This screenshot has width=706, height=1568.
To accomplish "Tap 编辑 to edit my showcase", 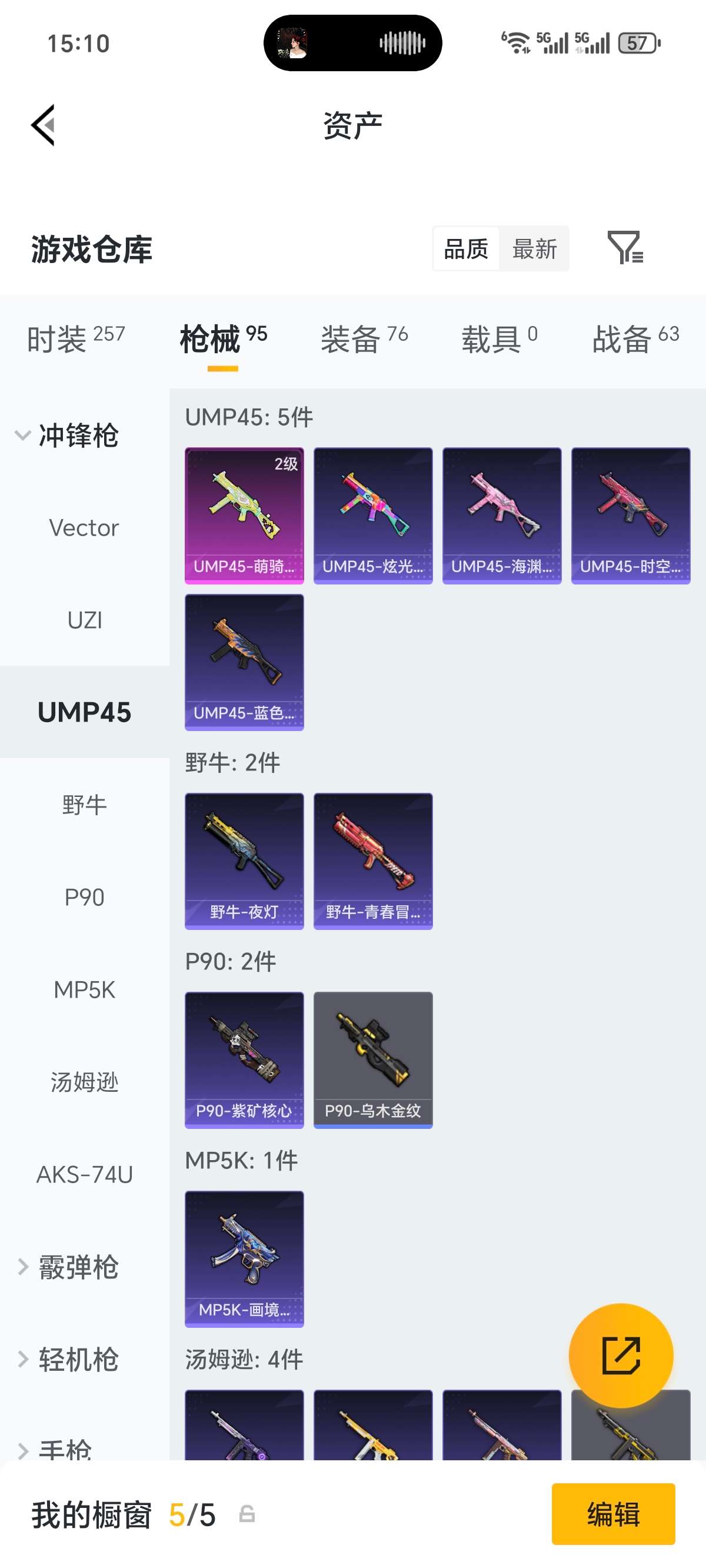I will click(613, 1514).
